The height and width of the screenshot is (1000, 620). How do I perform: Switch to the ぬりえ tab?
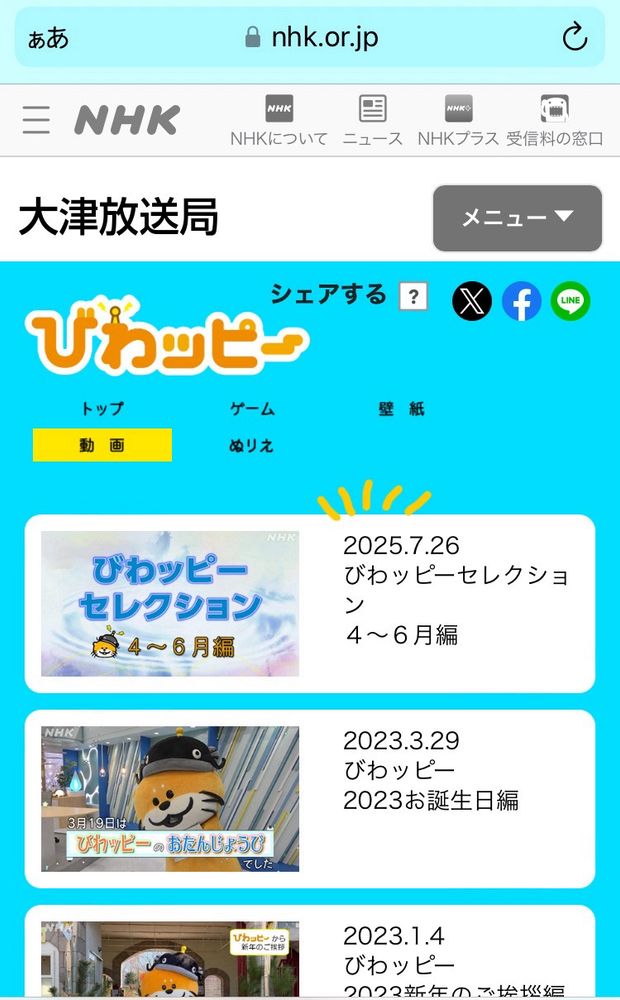coord(252,445)
